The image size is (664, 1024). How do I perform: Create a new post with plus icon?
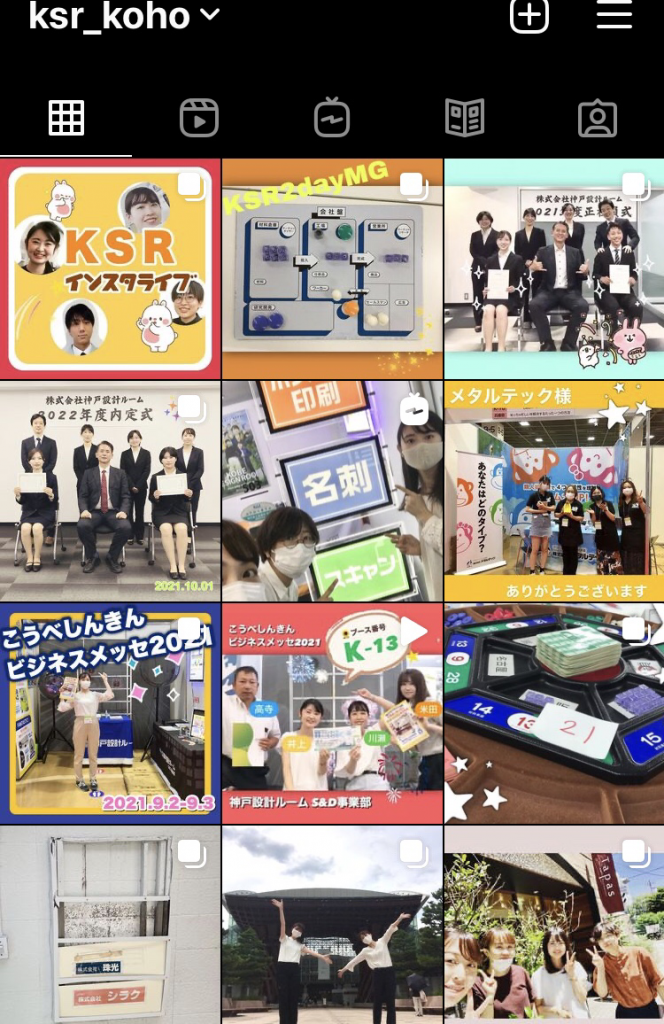(529, 16)
